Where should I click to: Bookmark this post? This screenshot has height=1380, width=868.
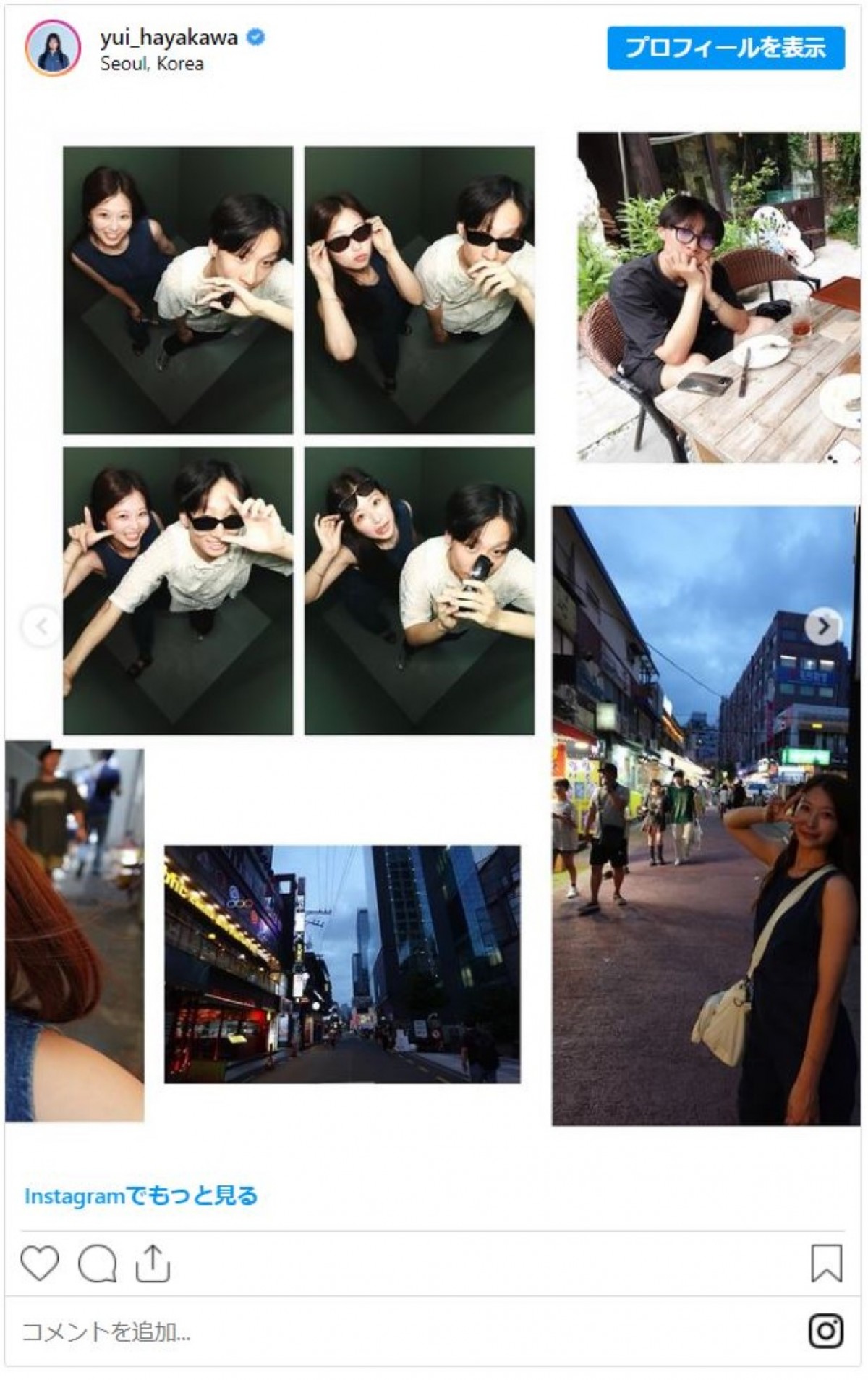[826, 1263]
